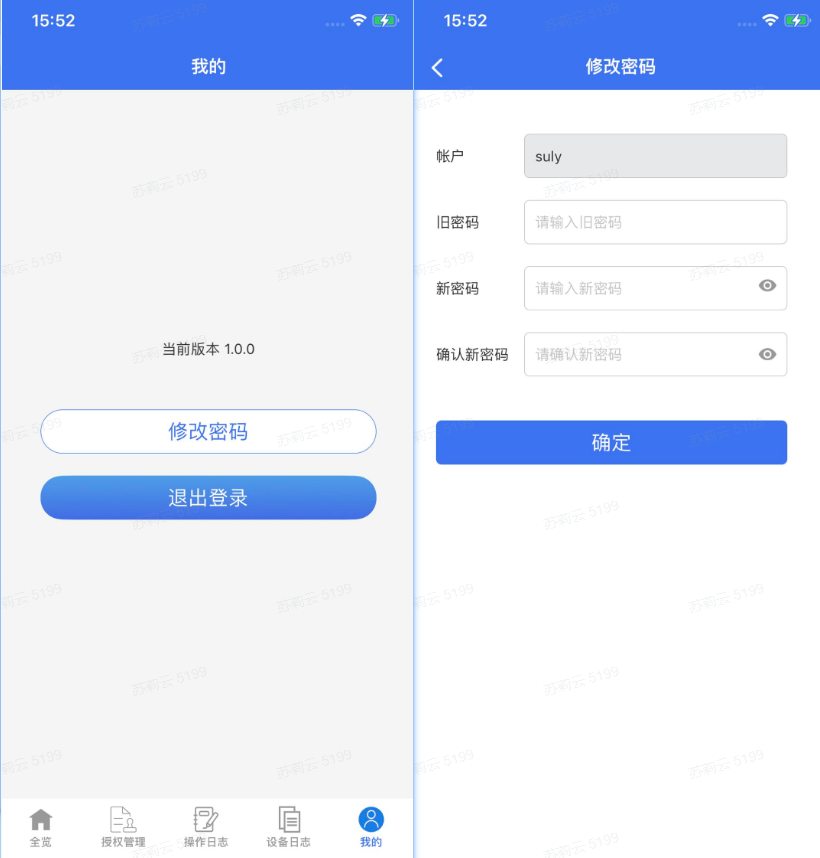The height and width of the screenshot is (858, 820).
Task: Tap the 修改密码 button
Action: pyautogui.click(x=208, y=432)
